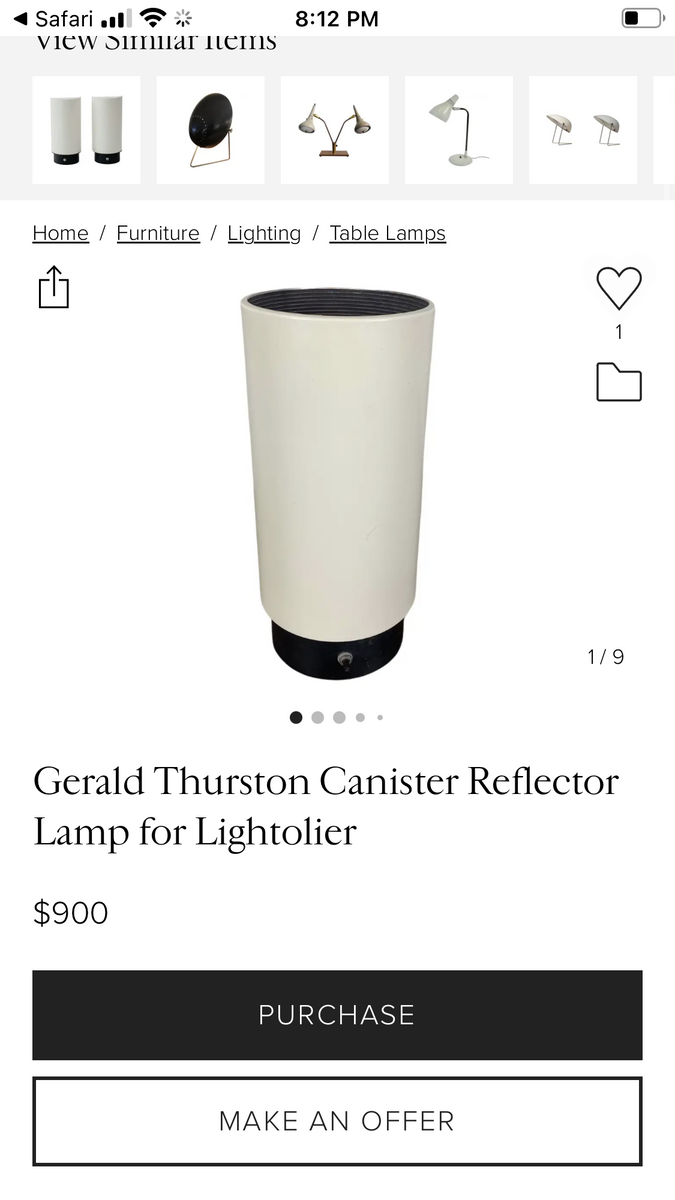Open the Lighting breadcrumb link
The image size is (675, 1200).
(264, 233)
